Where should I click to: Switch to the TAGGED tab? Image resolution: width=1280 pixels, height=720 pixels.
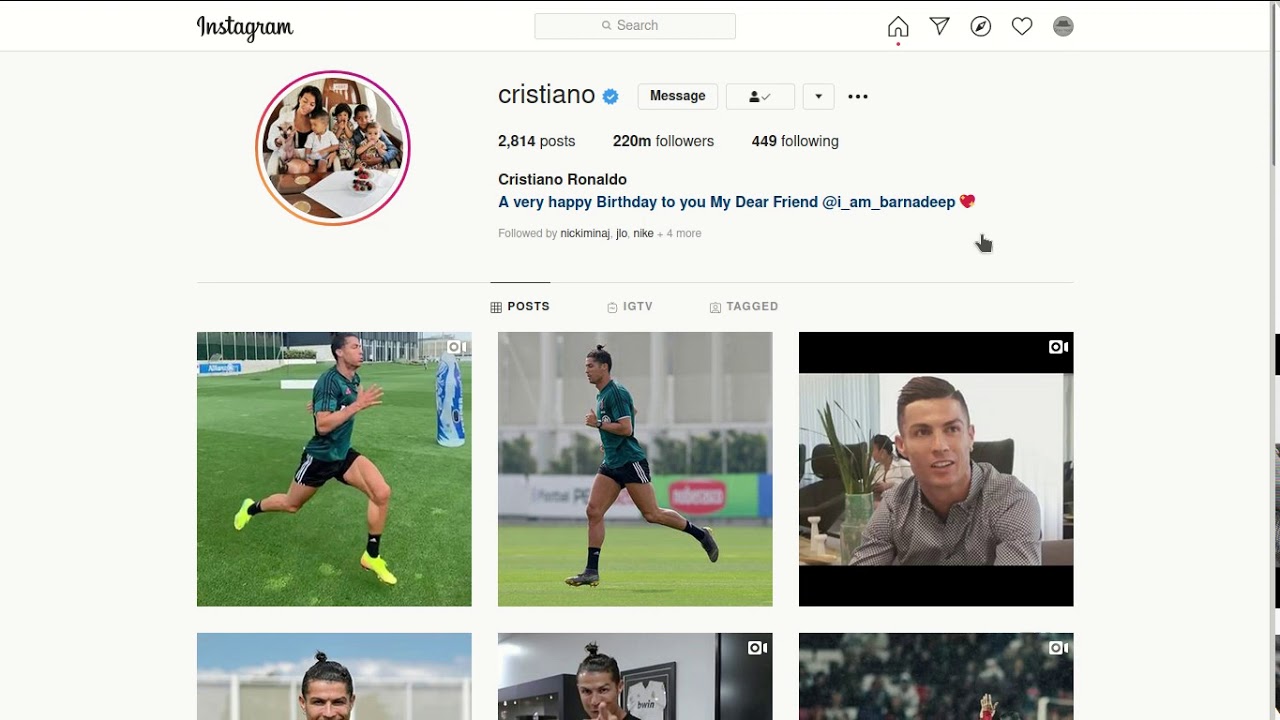[x=743, y=307]
